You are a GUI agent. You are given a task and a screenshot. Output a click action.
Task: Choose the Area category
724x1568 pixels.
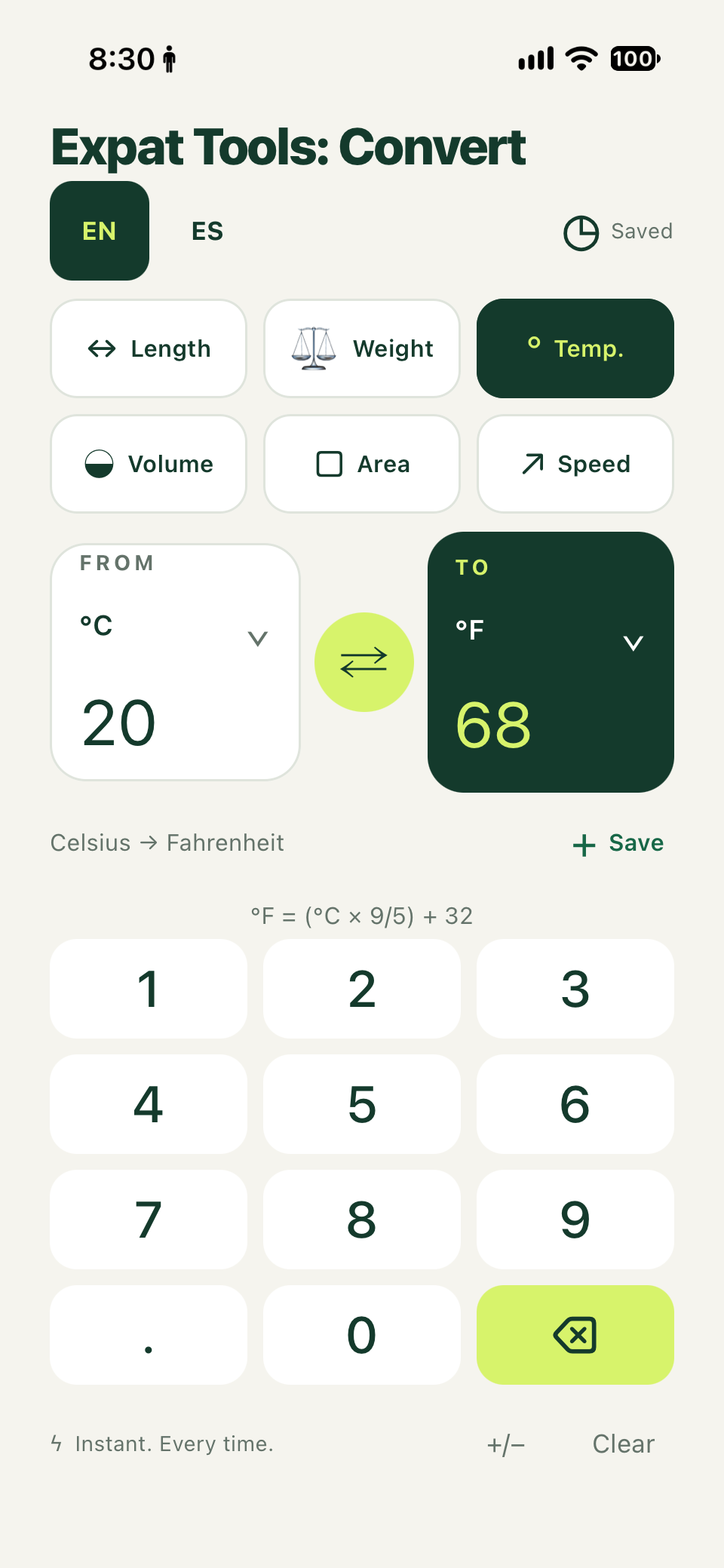click(362, 464)
